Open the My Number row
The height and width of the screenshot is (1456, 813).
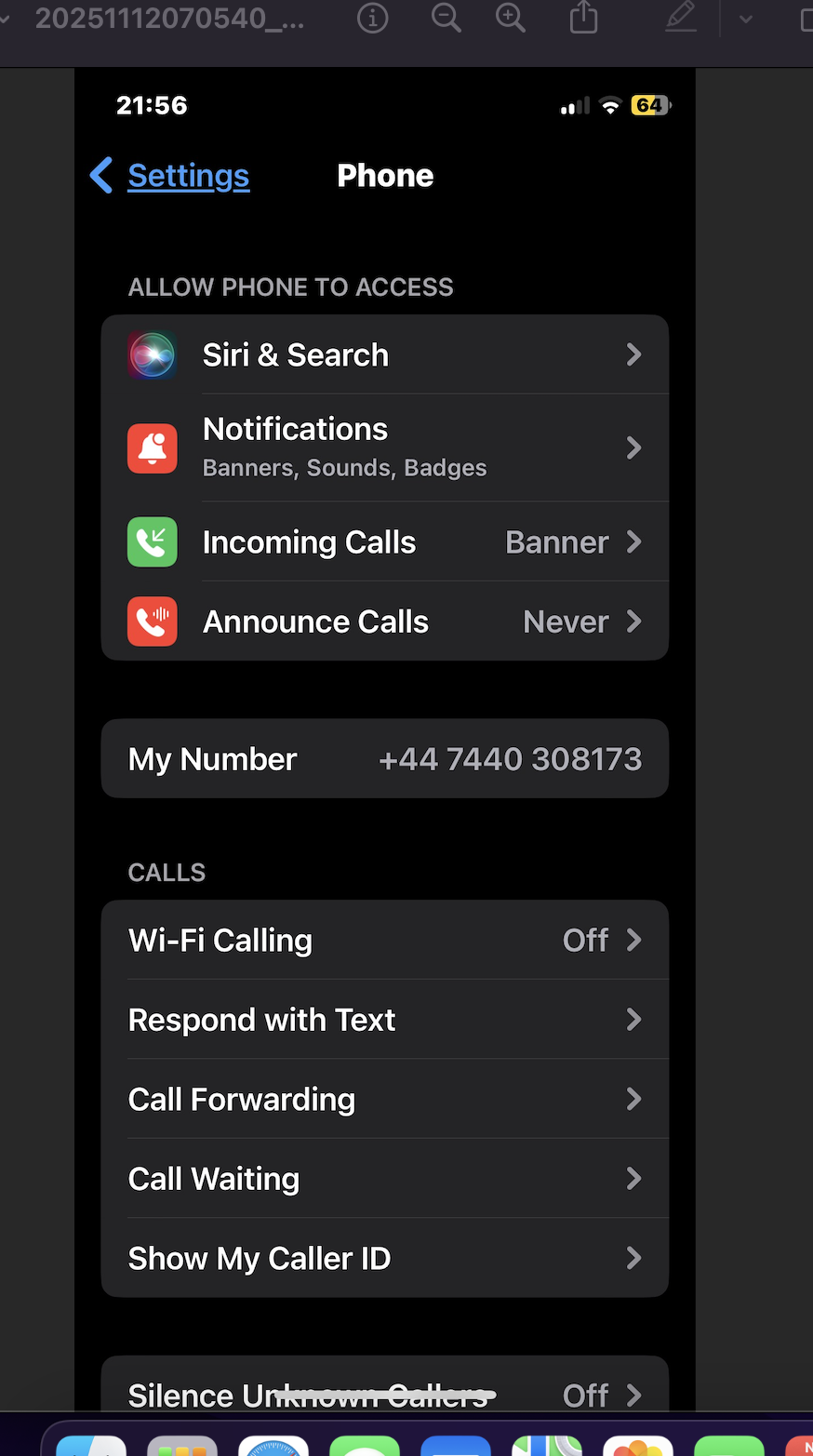[x=384, y=759]
